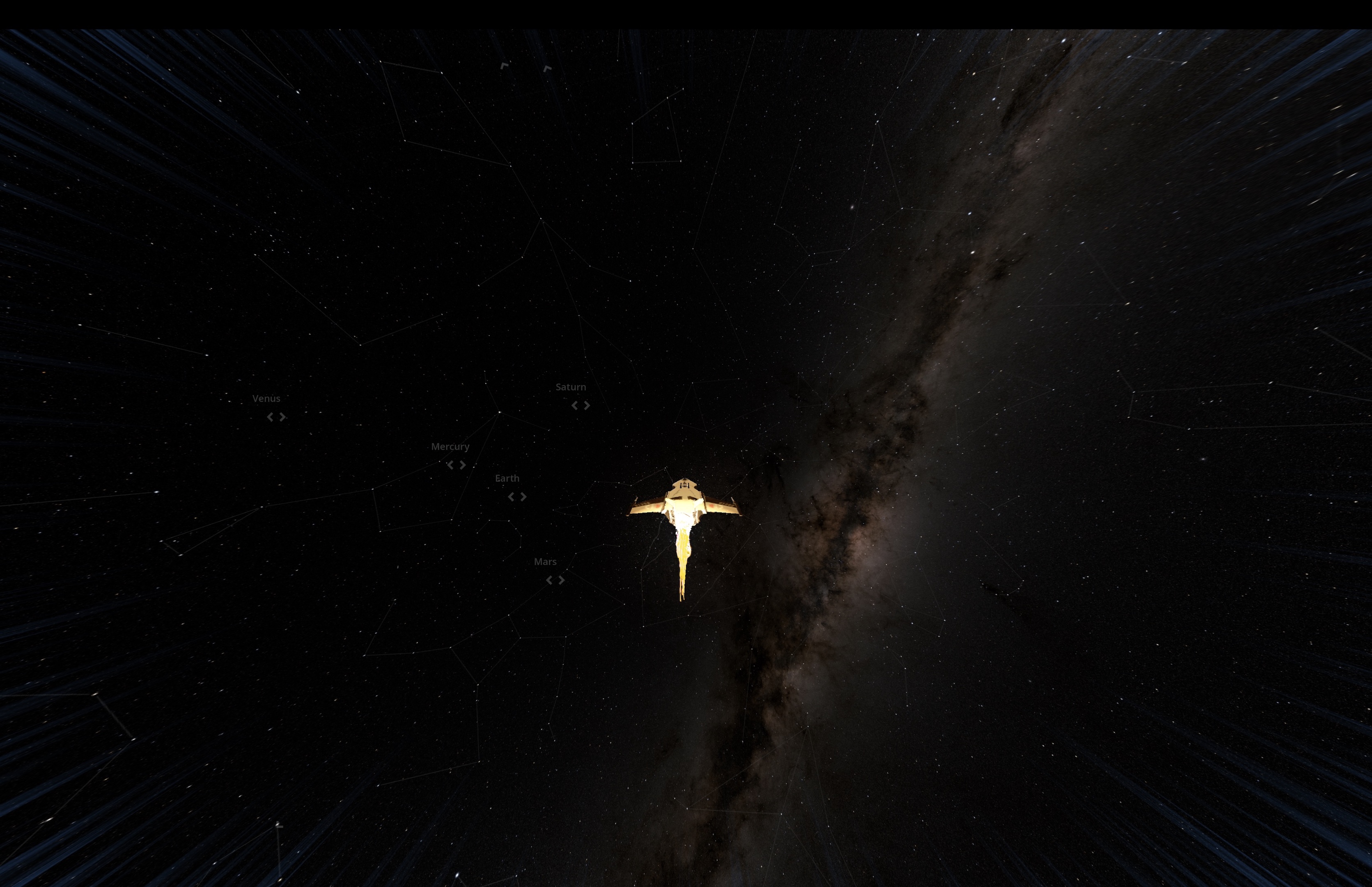Choose the Earth marker
The image size is (1372, 887).
tap(517, 496)
